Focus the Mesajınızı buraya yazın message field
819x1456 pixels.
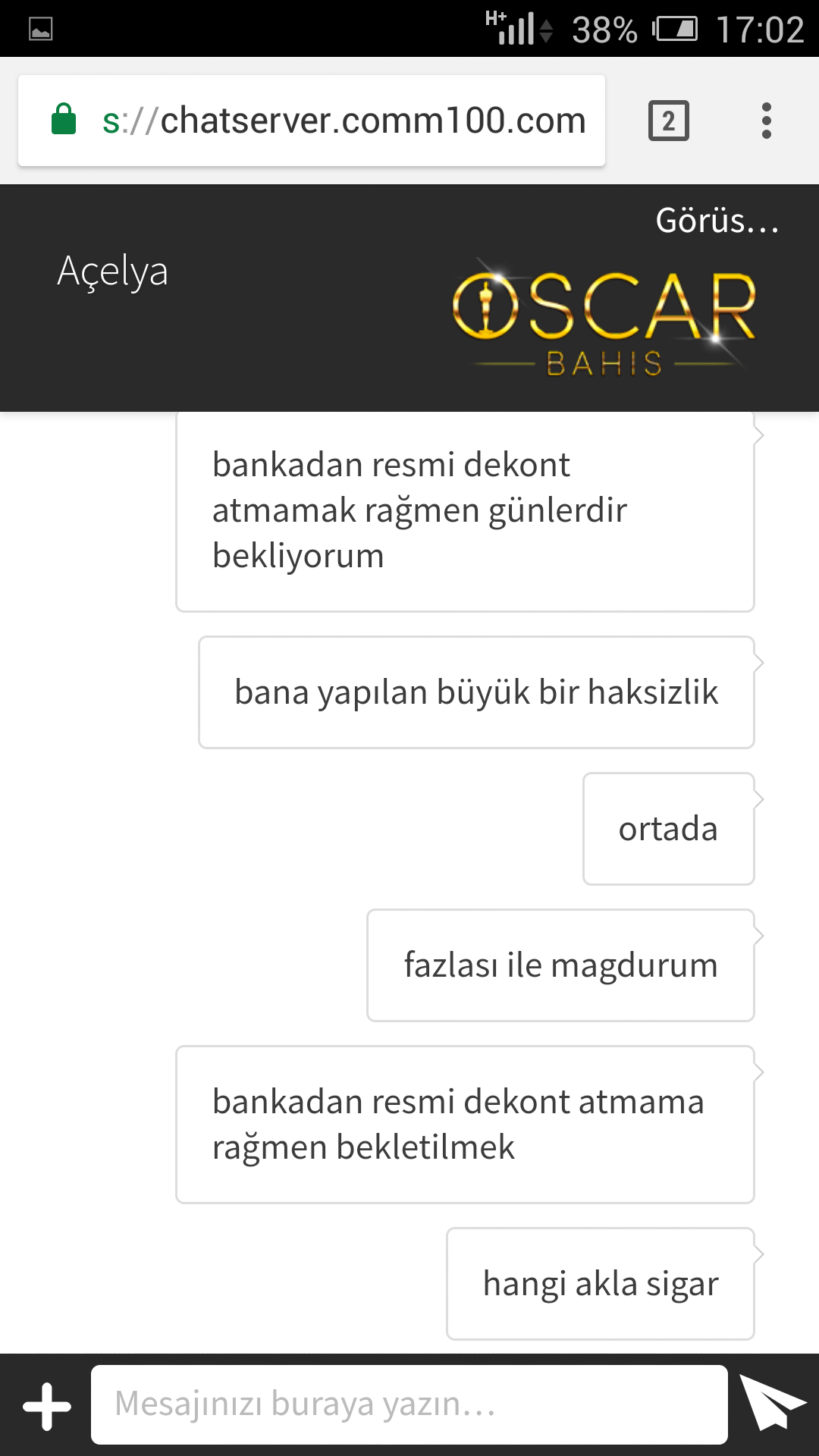click(x=409, y=1404)
